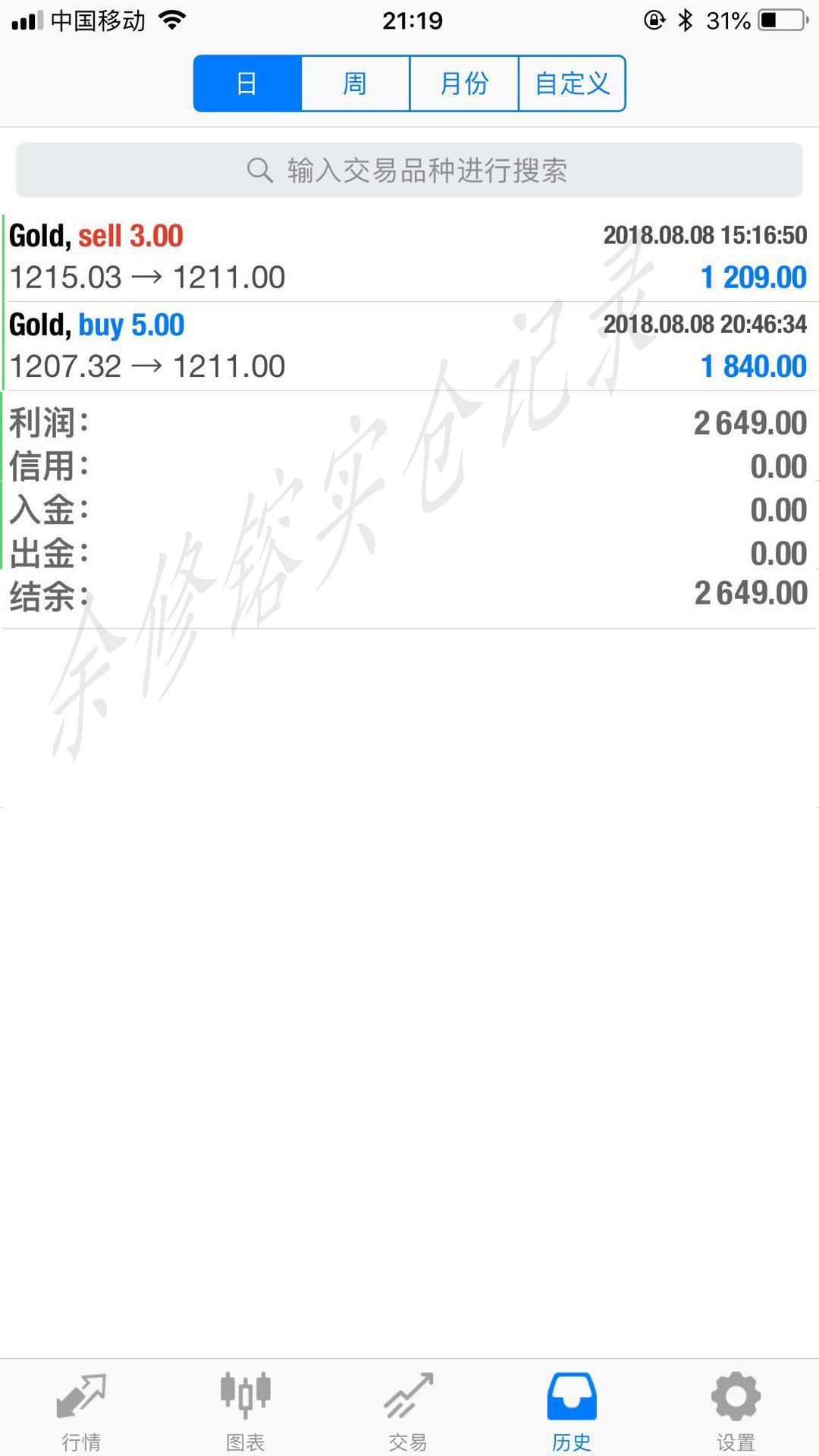Switch to the 周 (week) period
The height and width of the screenshot is (1456, 819).
pyautogui.click(x=355, y=83)
